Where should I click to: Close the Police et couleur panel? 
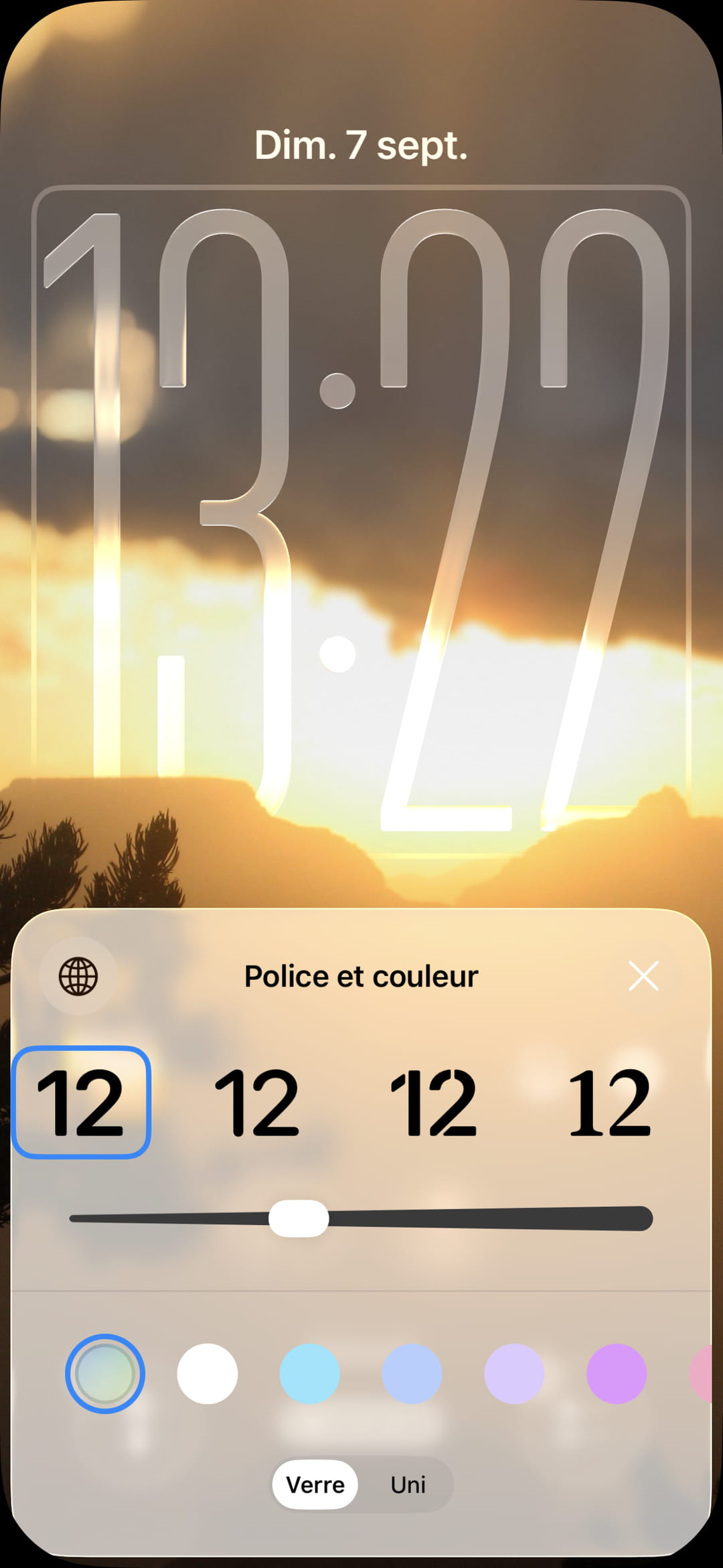(x=643, y=975)
